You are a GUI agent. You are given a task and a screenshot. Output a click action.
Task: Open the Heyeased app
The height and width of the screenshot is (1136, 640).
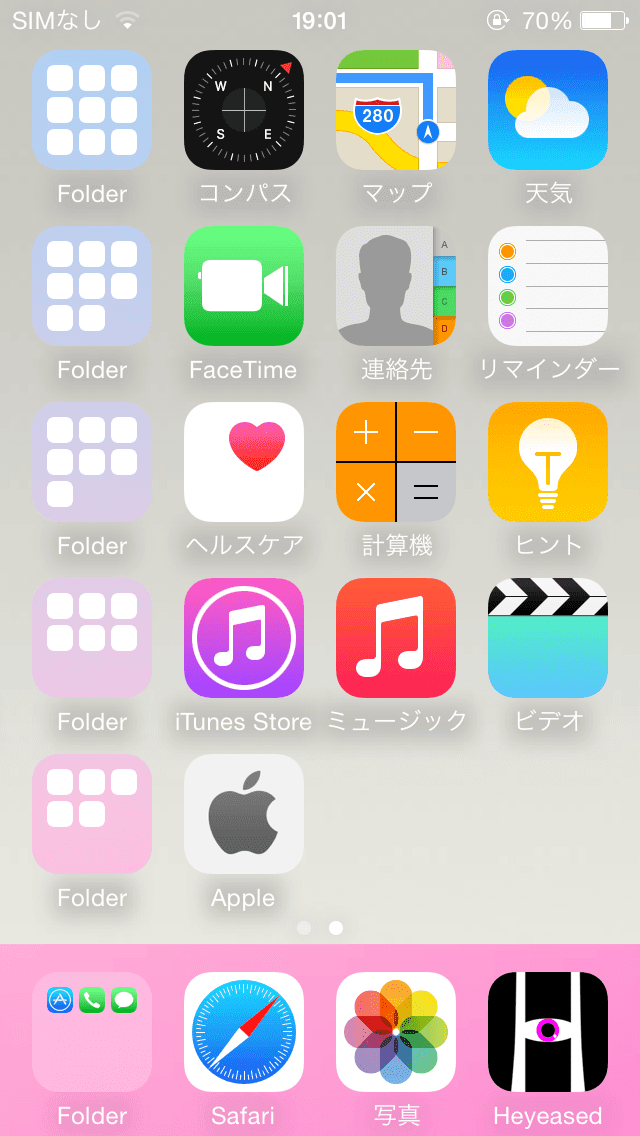click(548, 1032)
